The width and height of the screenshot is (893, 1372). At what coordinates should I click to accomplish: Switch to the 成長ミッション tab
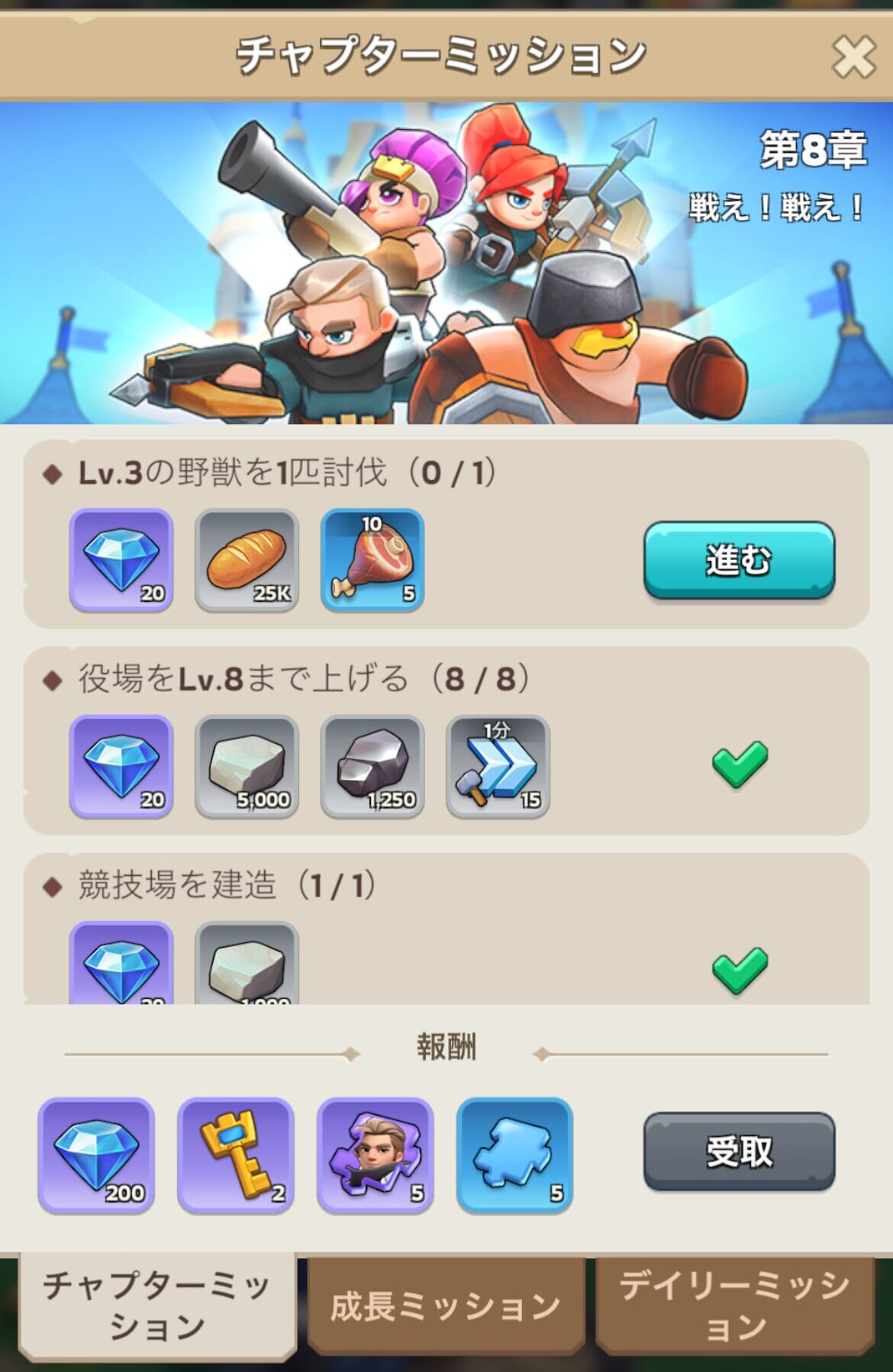coord(446,1307)
